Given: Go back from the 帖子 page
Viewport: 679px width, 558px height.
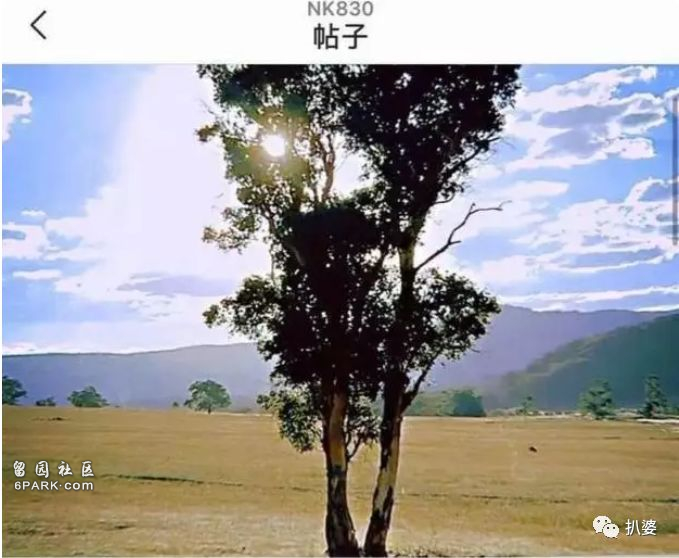Looking at the screenshot, I should click(38, 26).
